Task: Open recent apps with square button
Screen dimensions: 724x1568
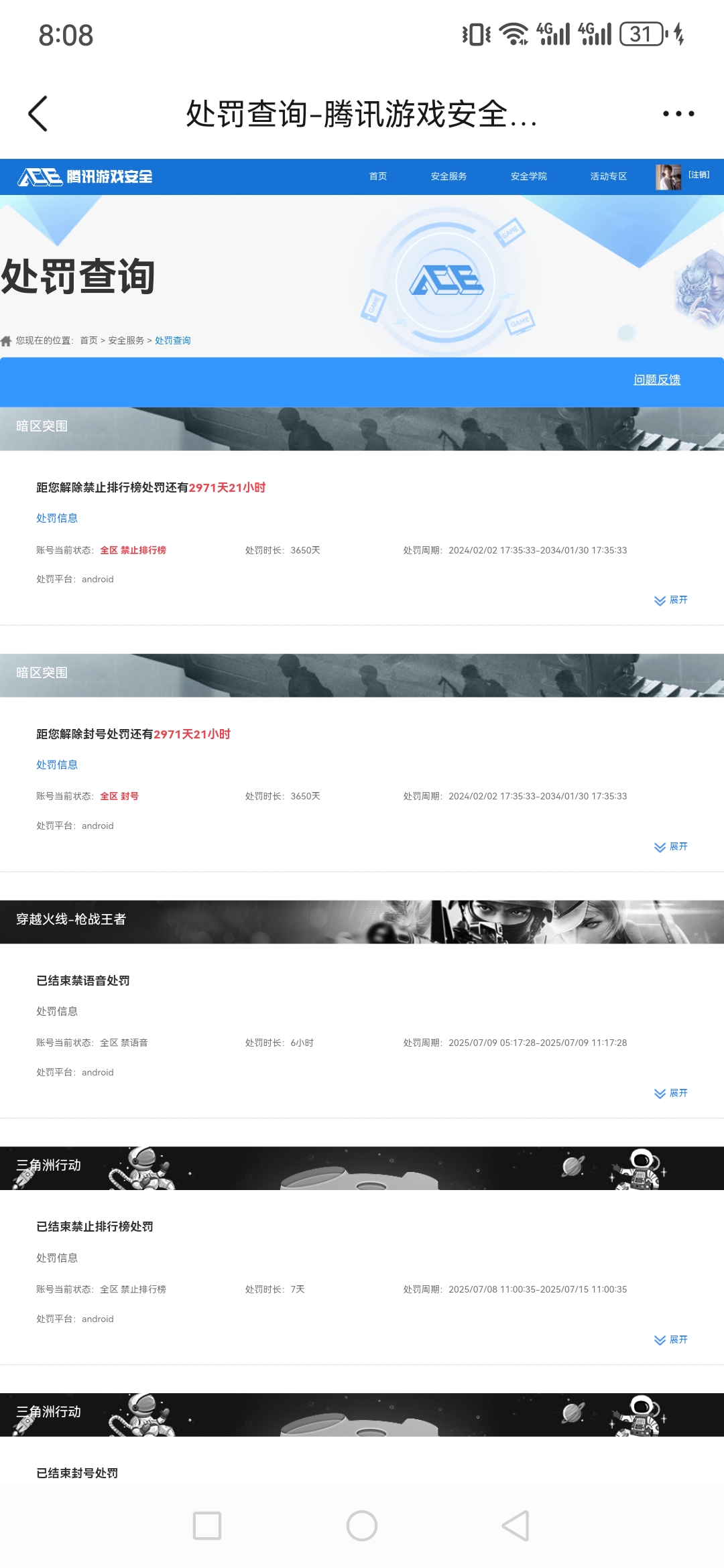Action: (207, 1526)
